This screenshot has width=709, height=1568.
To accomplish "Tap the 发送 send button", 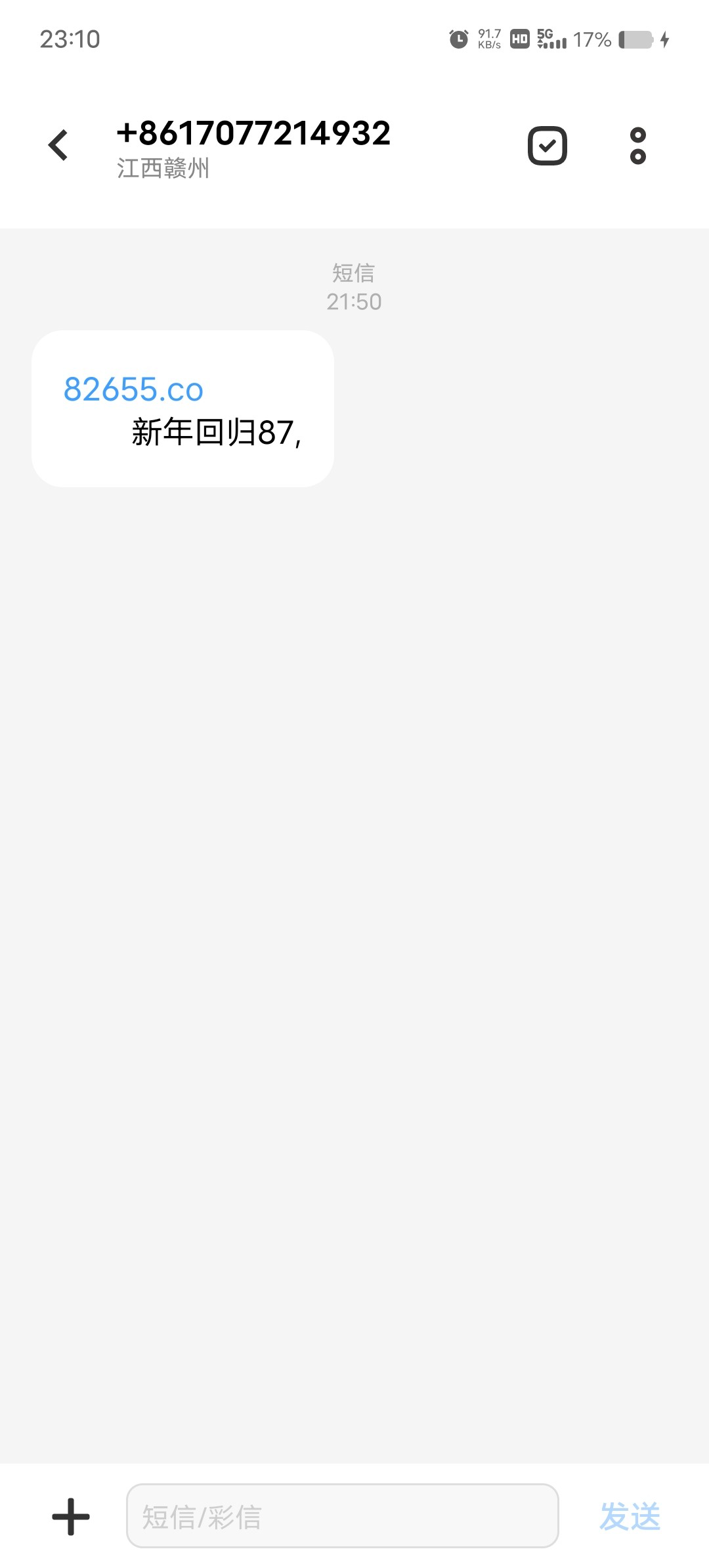I will [630, 1517].
